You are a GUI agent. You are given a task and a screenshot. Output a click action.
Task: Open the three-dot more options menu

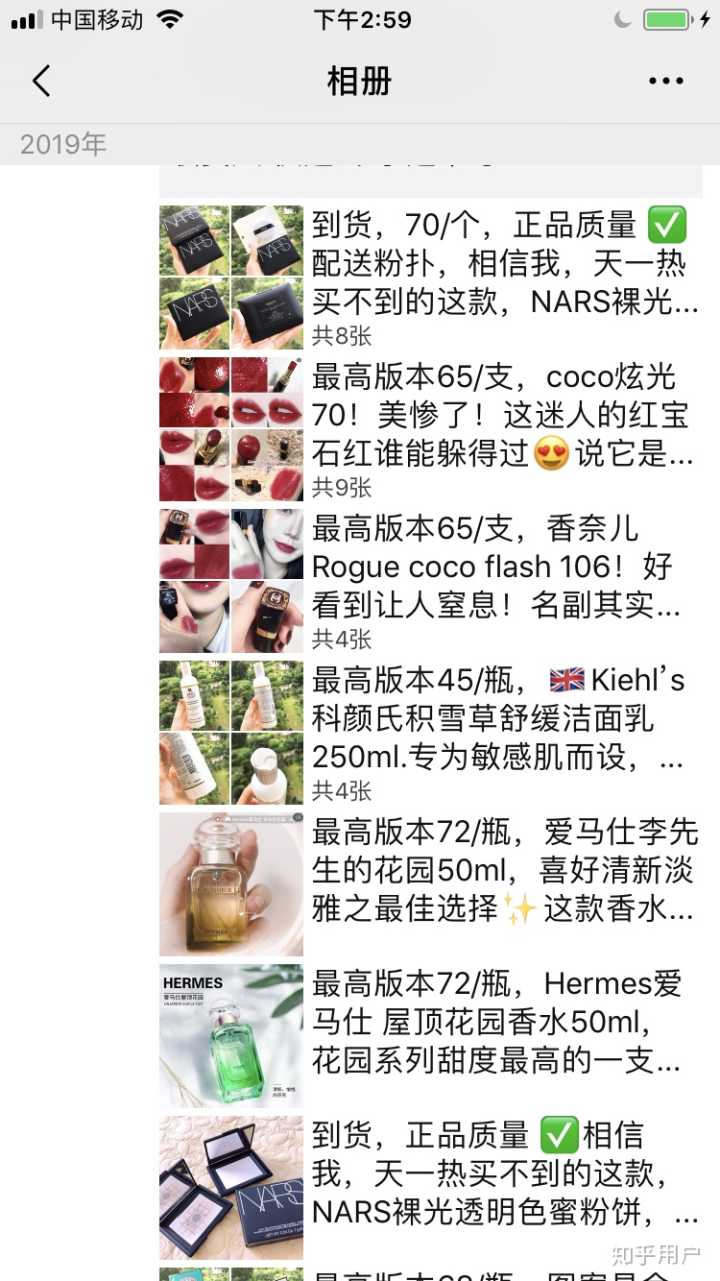pos(666,82)
